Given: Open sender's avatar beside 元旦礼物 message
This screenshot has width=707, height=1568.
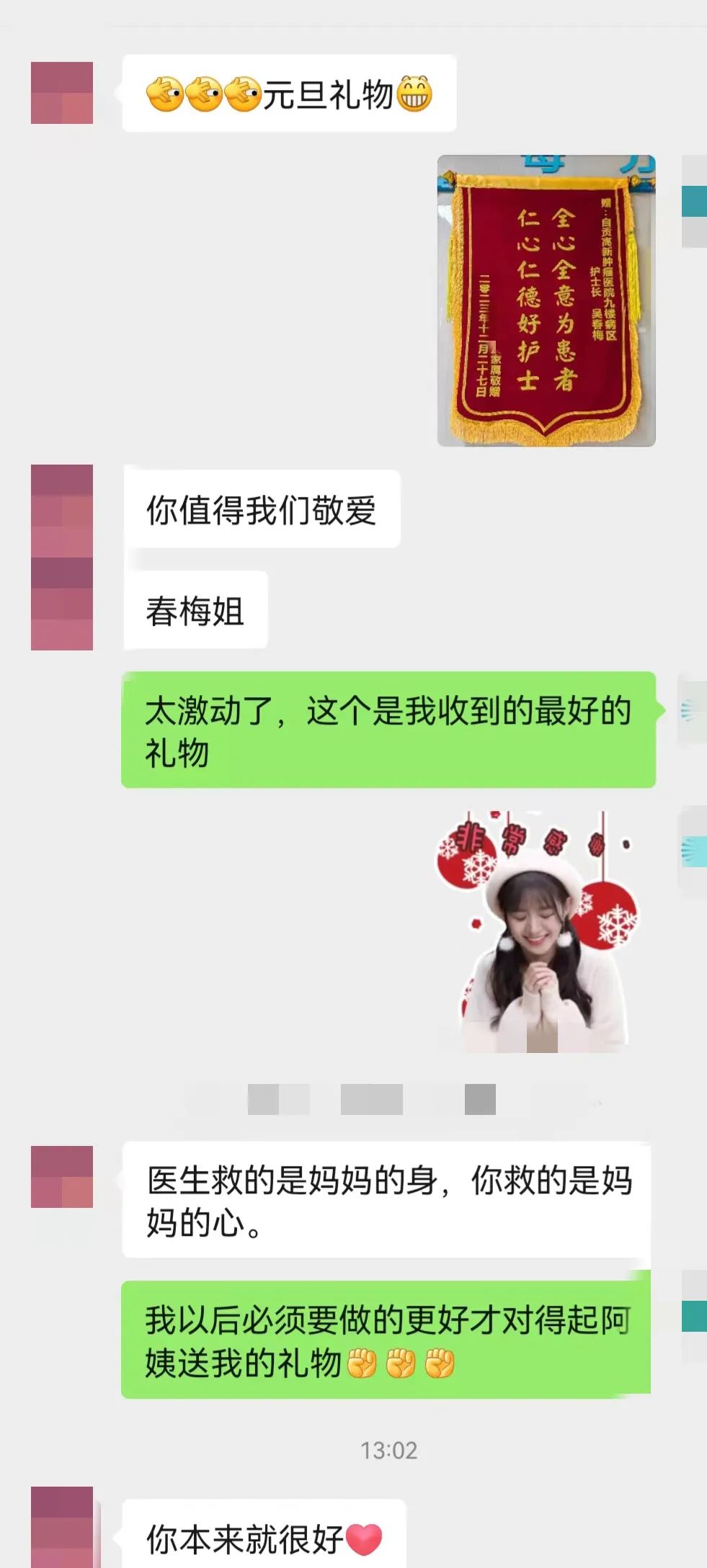Looking at the screenshot, I should [62, 93].
